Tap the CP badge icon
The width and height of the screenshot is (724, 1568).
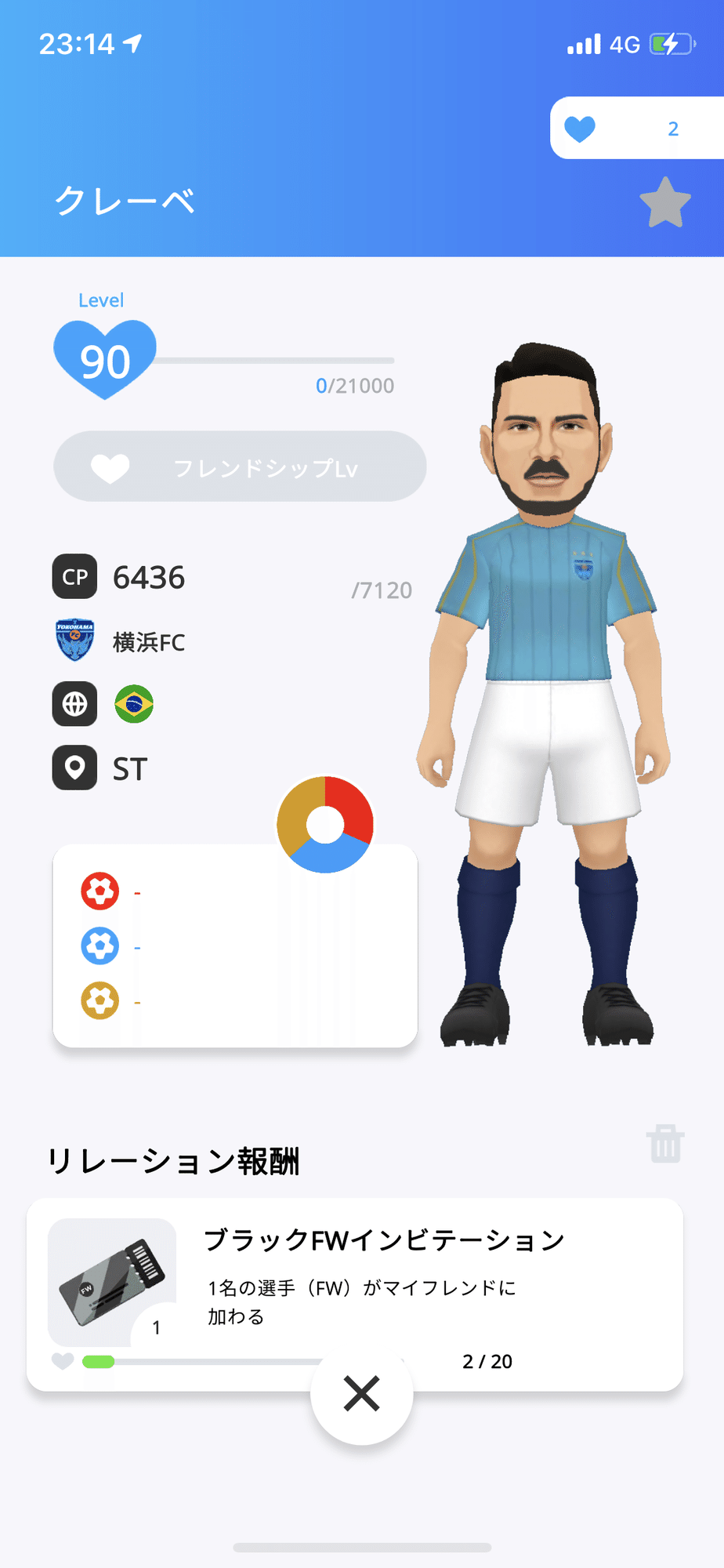(74, 576)
